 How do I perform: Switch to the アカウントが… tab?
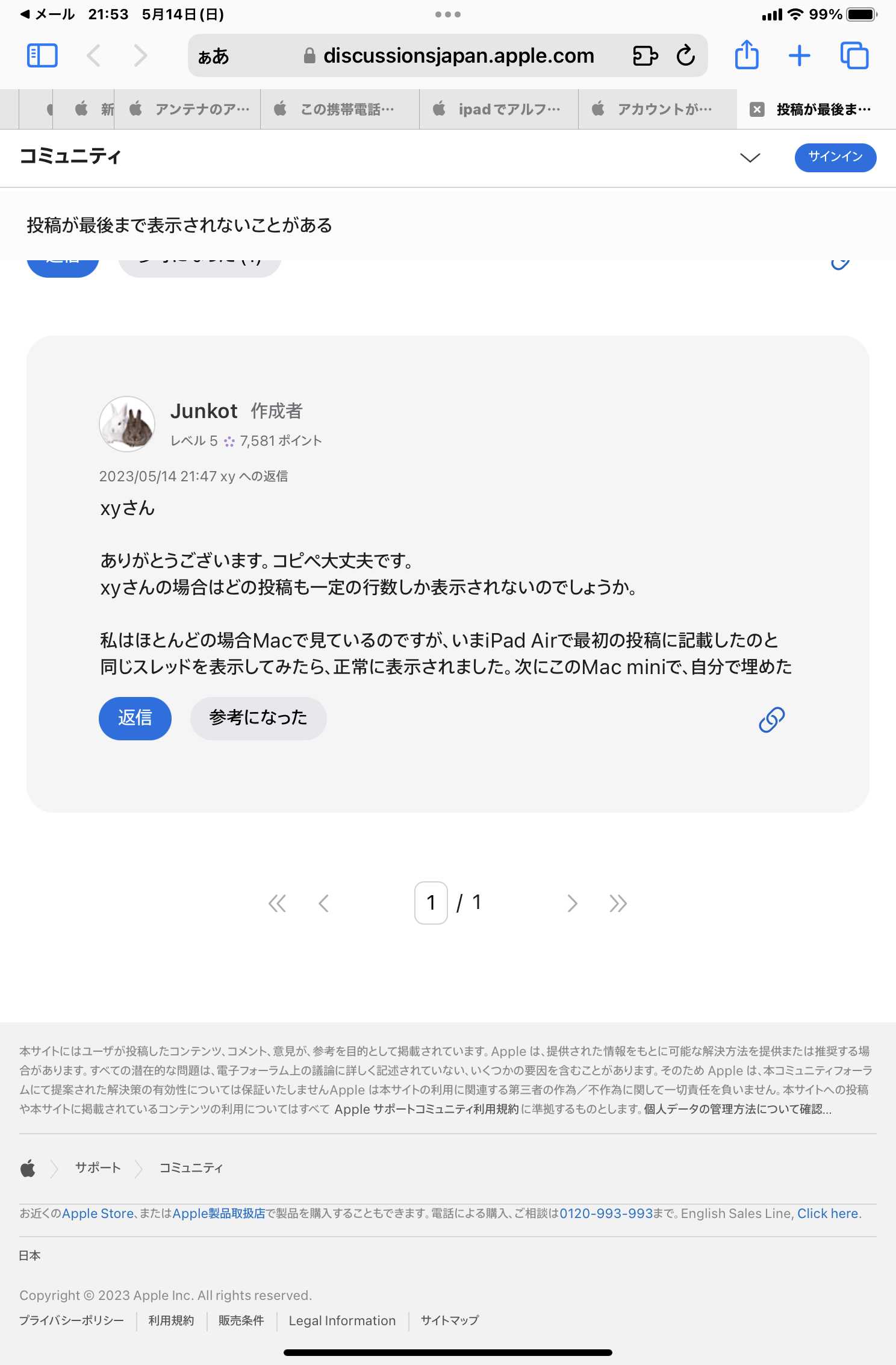tap(658, 109)
